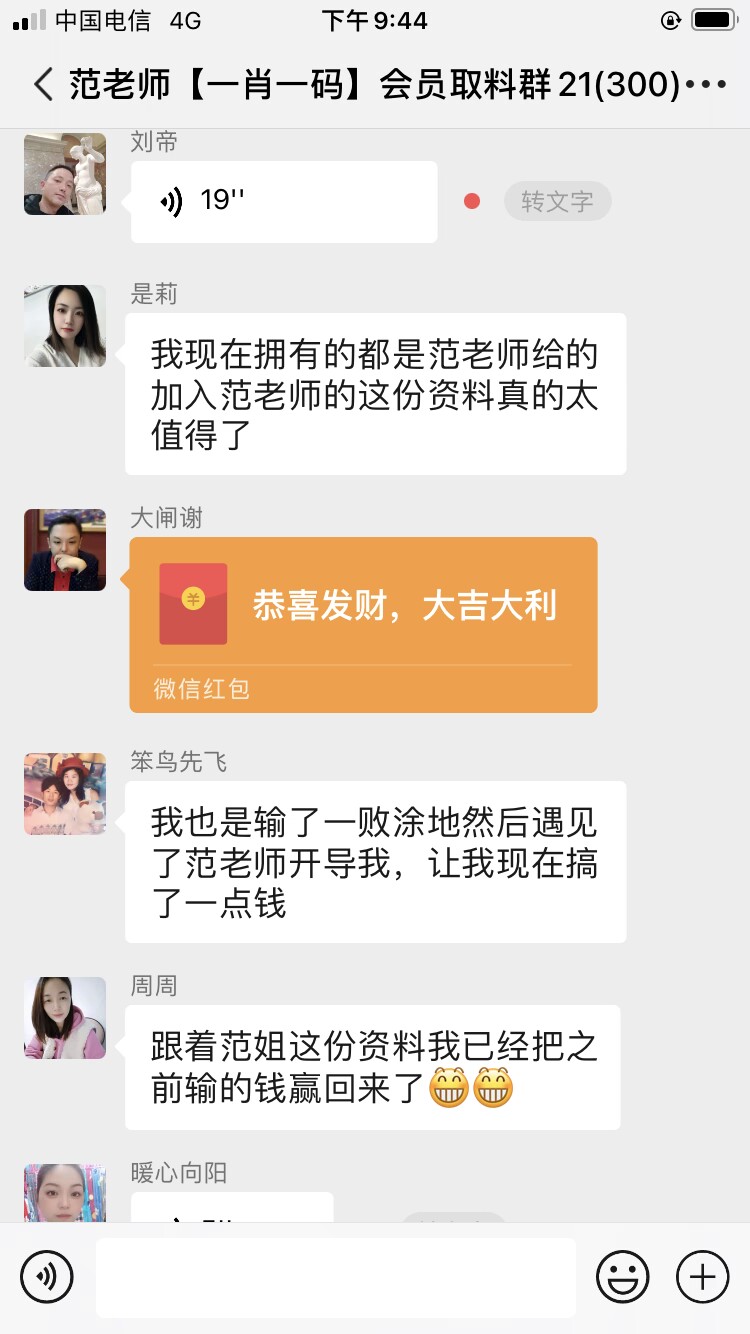Open the red packet from 大闸谢
This screenshot has height=1334, width=750.
pos(363,624)
